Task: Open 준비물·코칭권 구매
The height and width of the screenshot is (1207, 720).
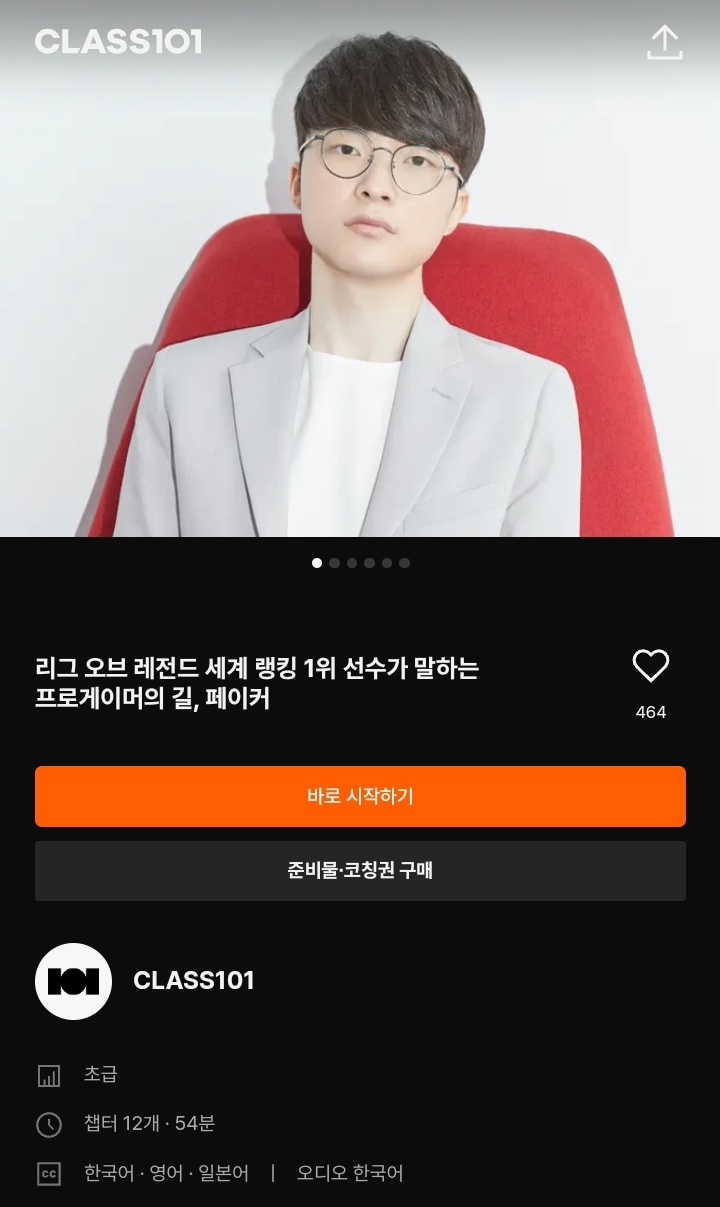Action: coord(360,870)
